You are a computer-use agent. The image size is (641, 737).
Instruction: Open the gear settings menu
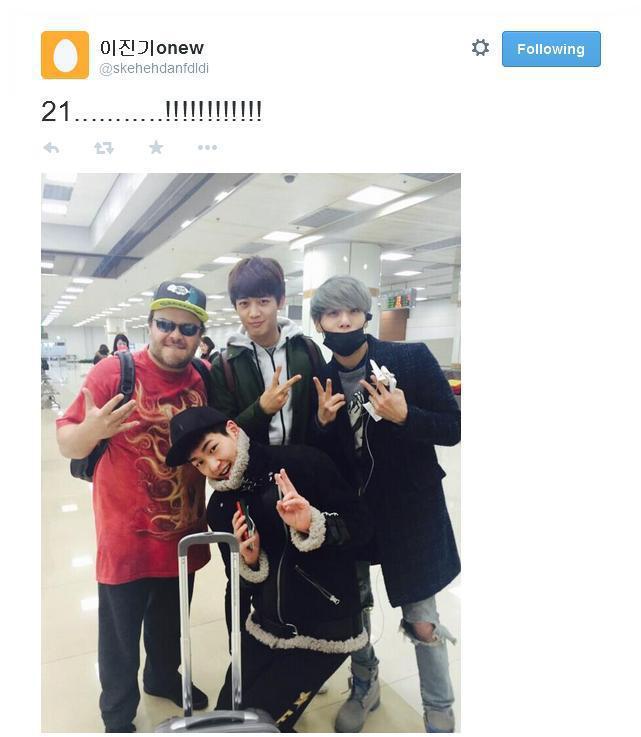click(480, 48)
